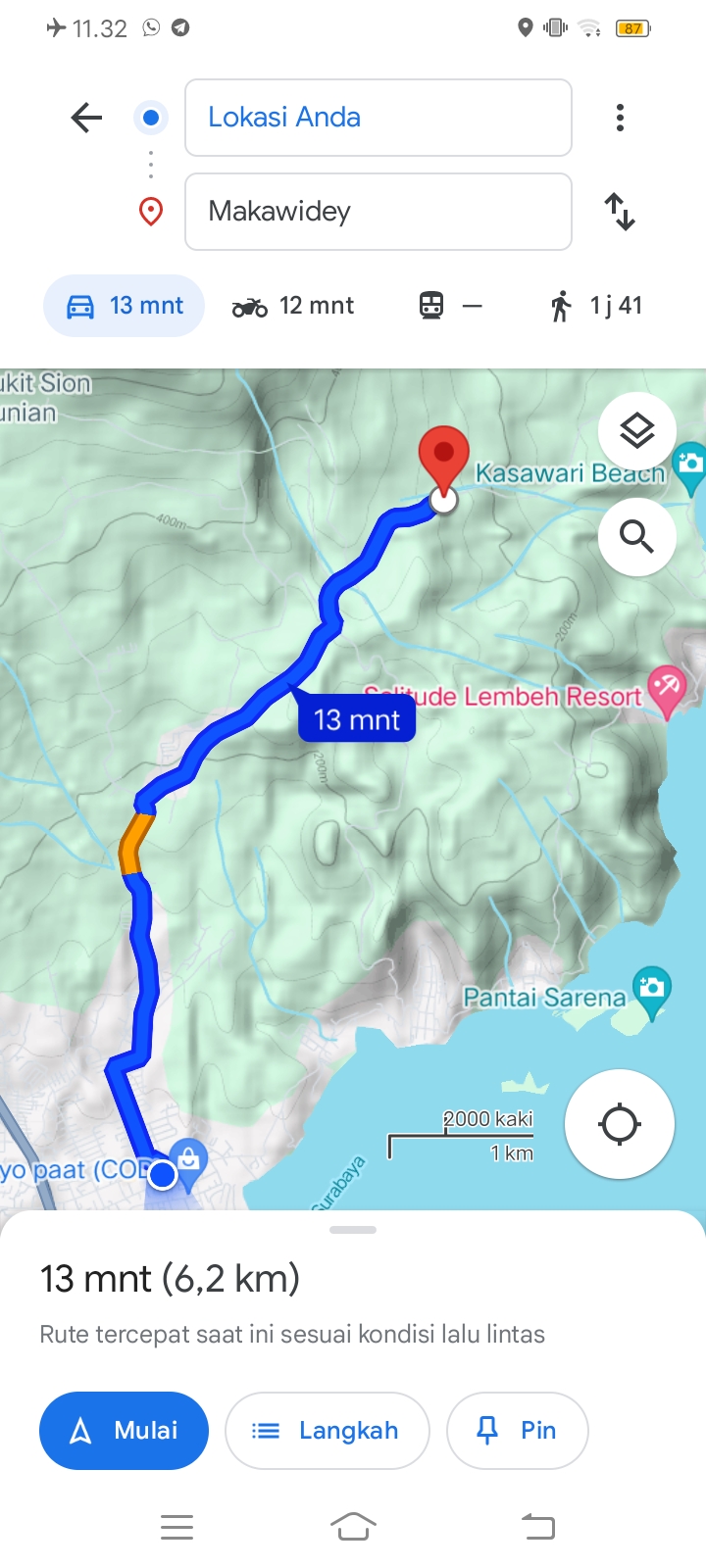
Task: Search along the route with magnifier button
Action: click(x=637, y=537)
